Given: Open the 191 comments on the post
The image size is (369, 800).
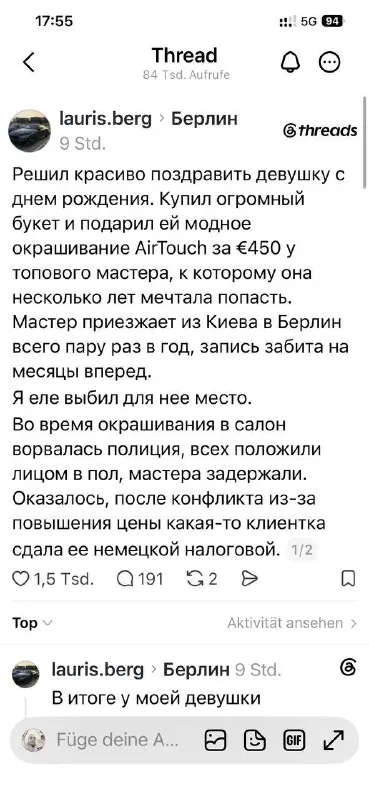Looking at the screenshot, I should (x=124, y=579).
